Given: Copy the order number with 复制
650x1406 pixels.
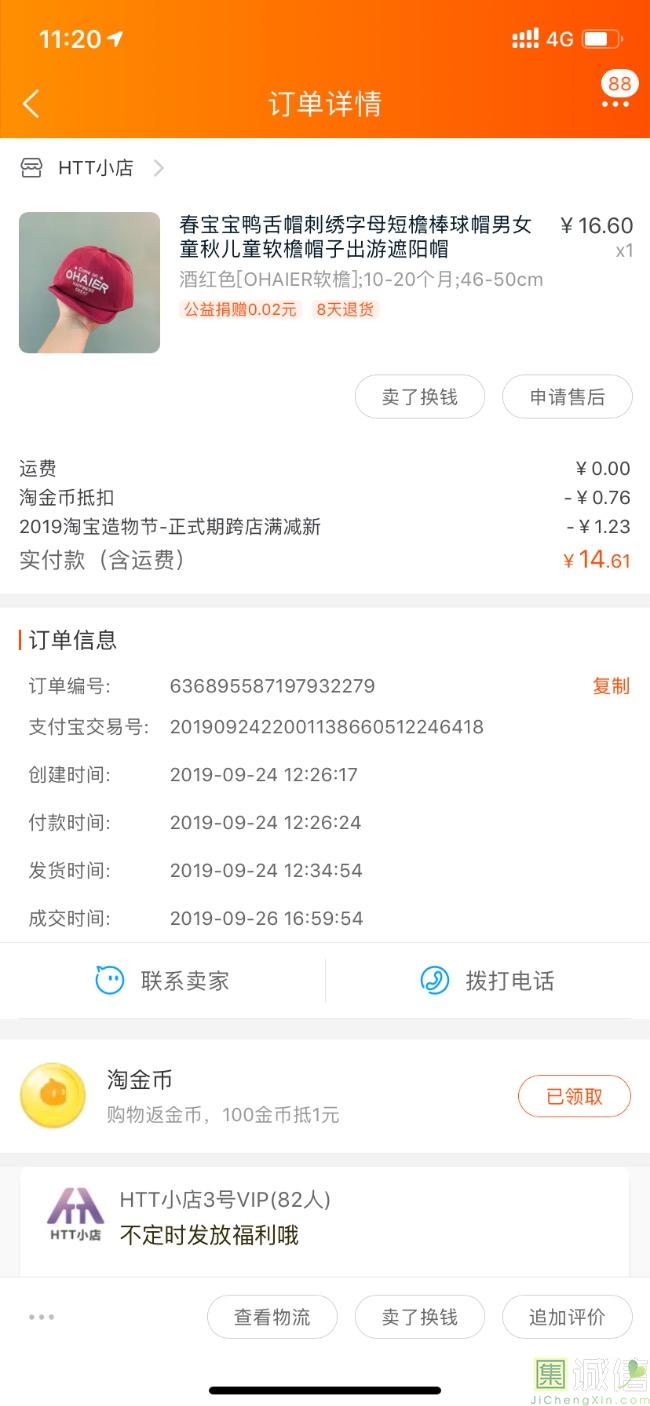Looking at the screenshot, I should coord(611,686).
